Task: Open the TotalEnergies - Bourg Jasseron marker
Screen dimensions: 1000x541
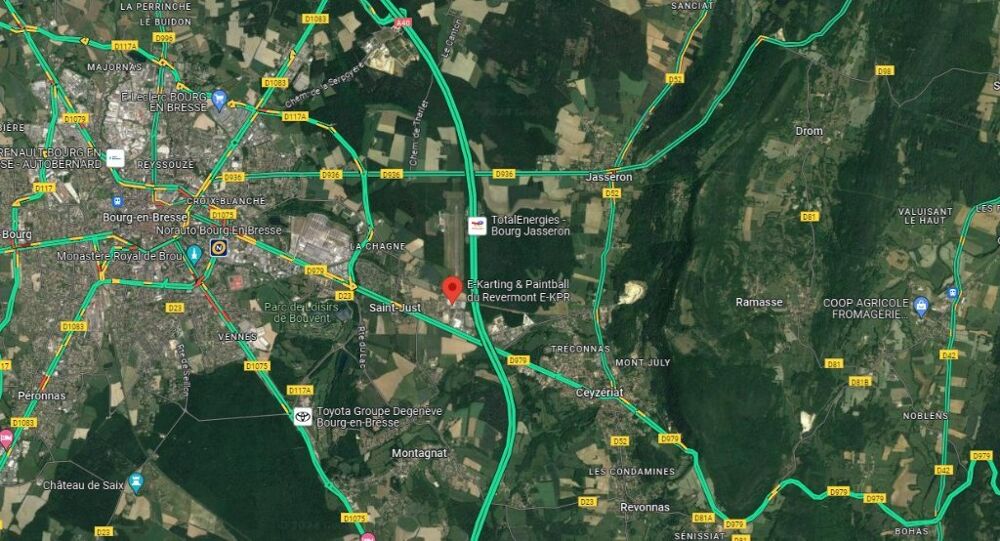Action: pyautogui.click(x=477, y=225)
